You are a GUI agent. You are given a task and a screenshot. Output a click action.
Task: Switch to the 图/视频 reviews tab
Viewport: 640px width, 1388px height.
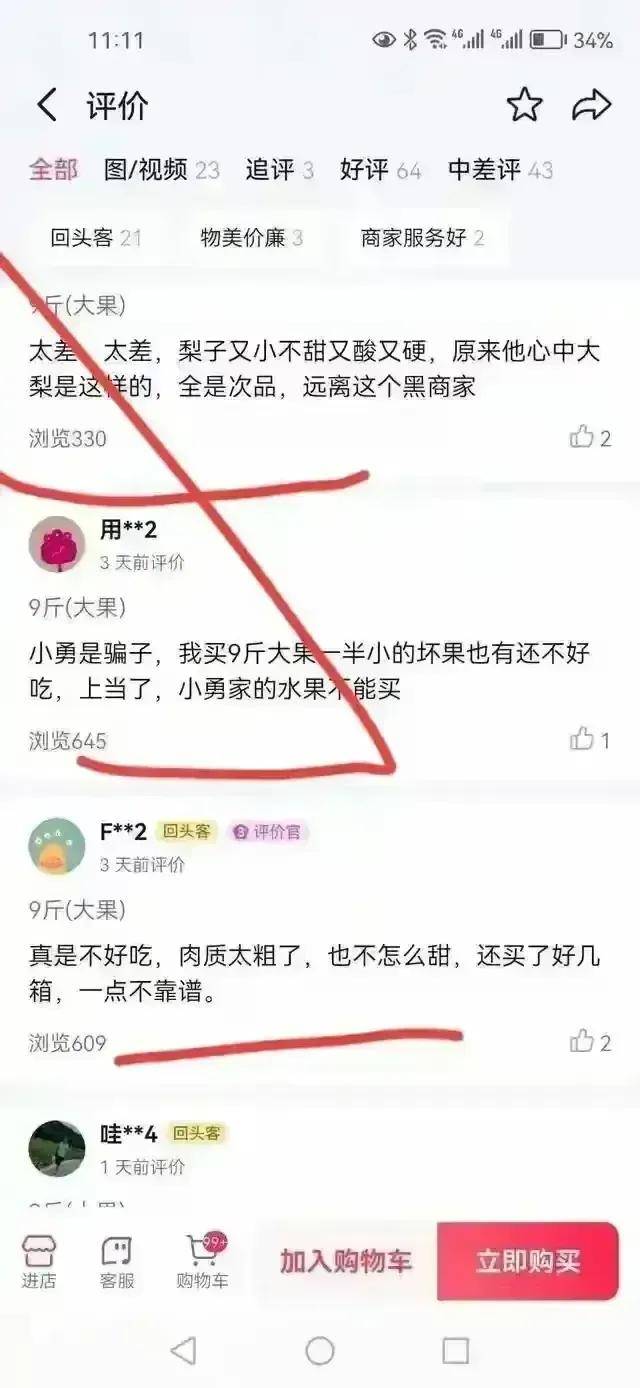(161, 170)
